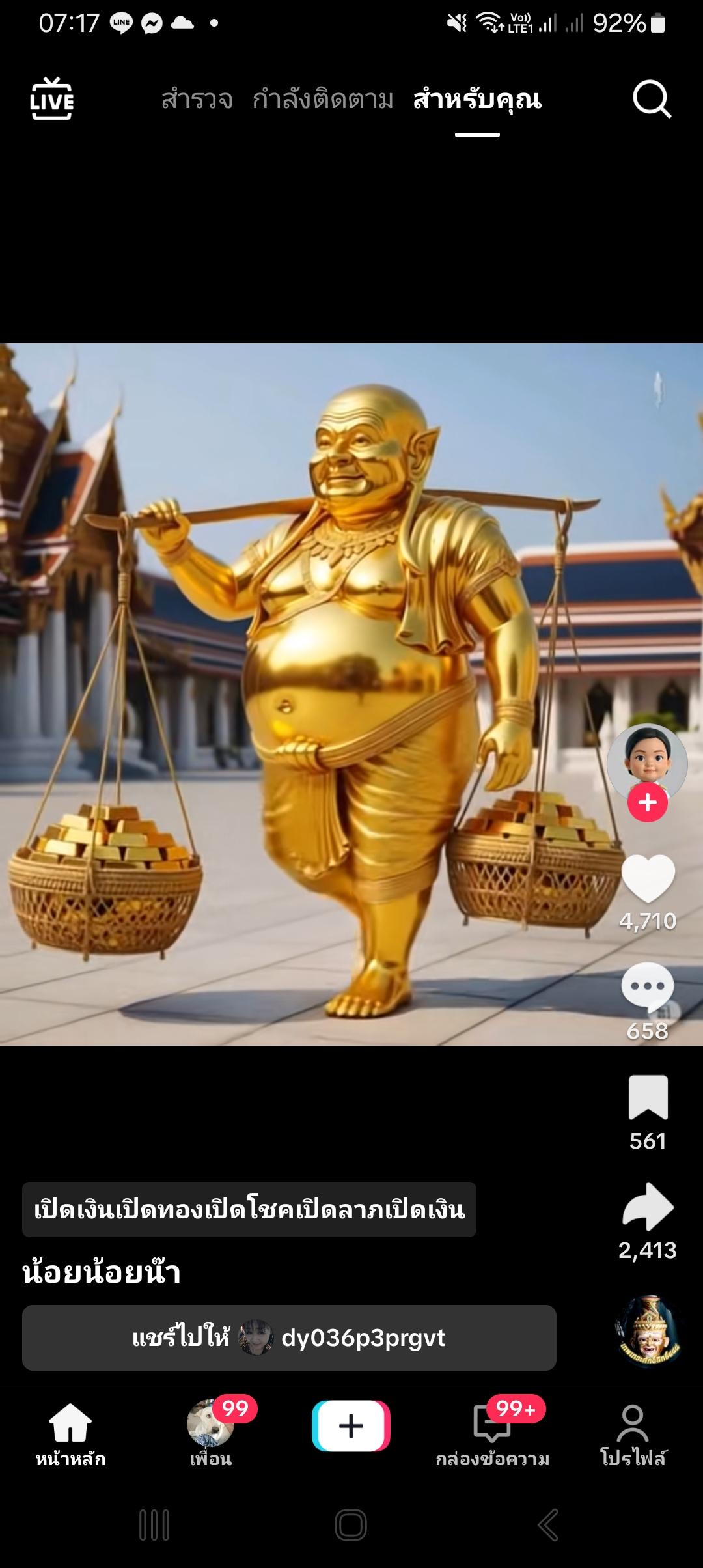Open the creator's profile avatar

tap(647, 764)
